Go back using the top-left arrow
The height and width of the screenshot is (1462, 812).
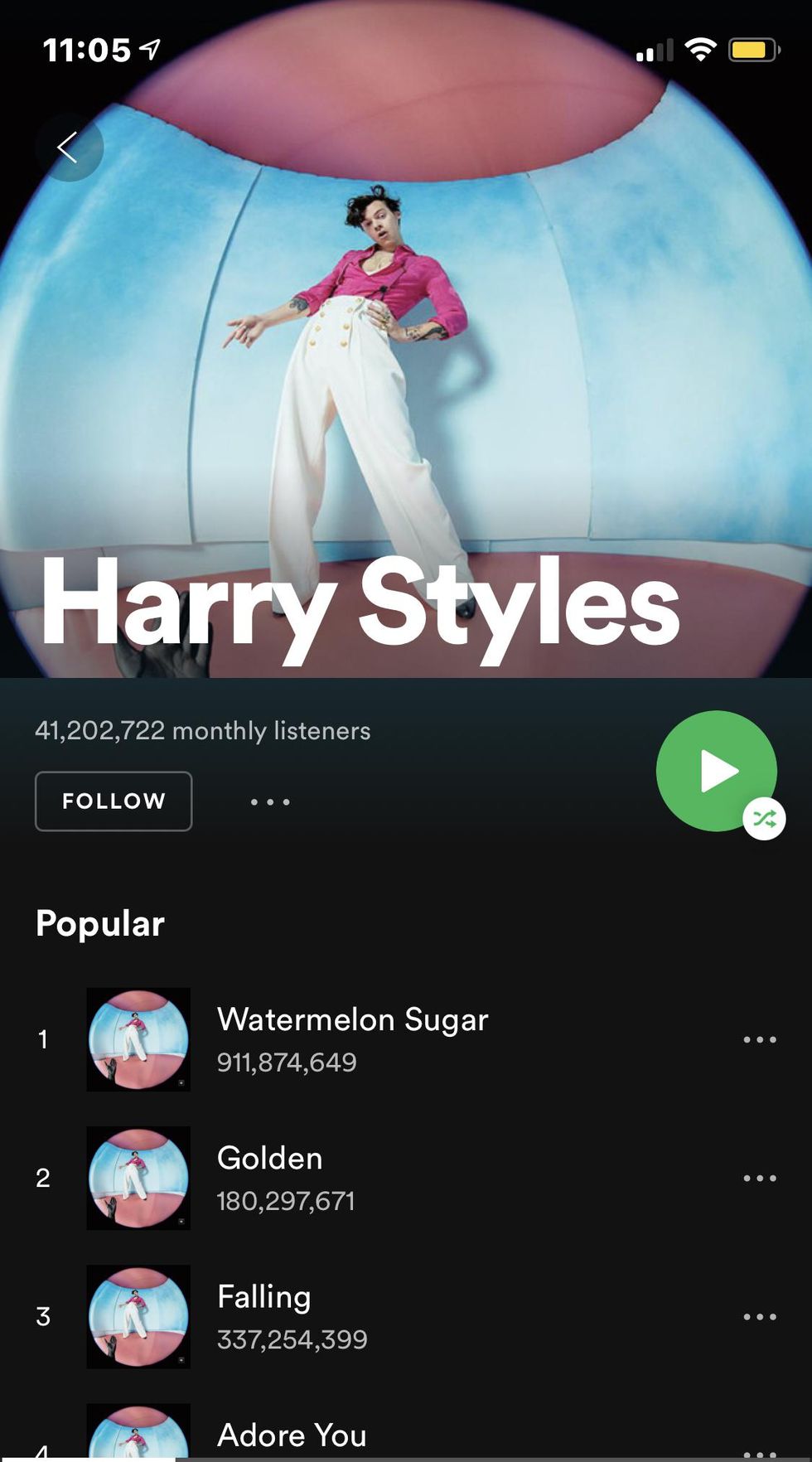(x=69, y=148)
